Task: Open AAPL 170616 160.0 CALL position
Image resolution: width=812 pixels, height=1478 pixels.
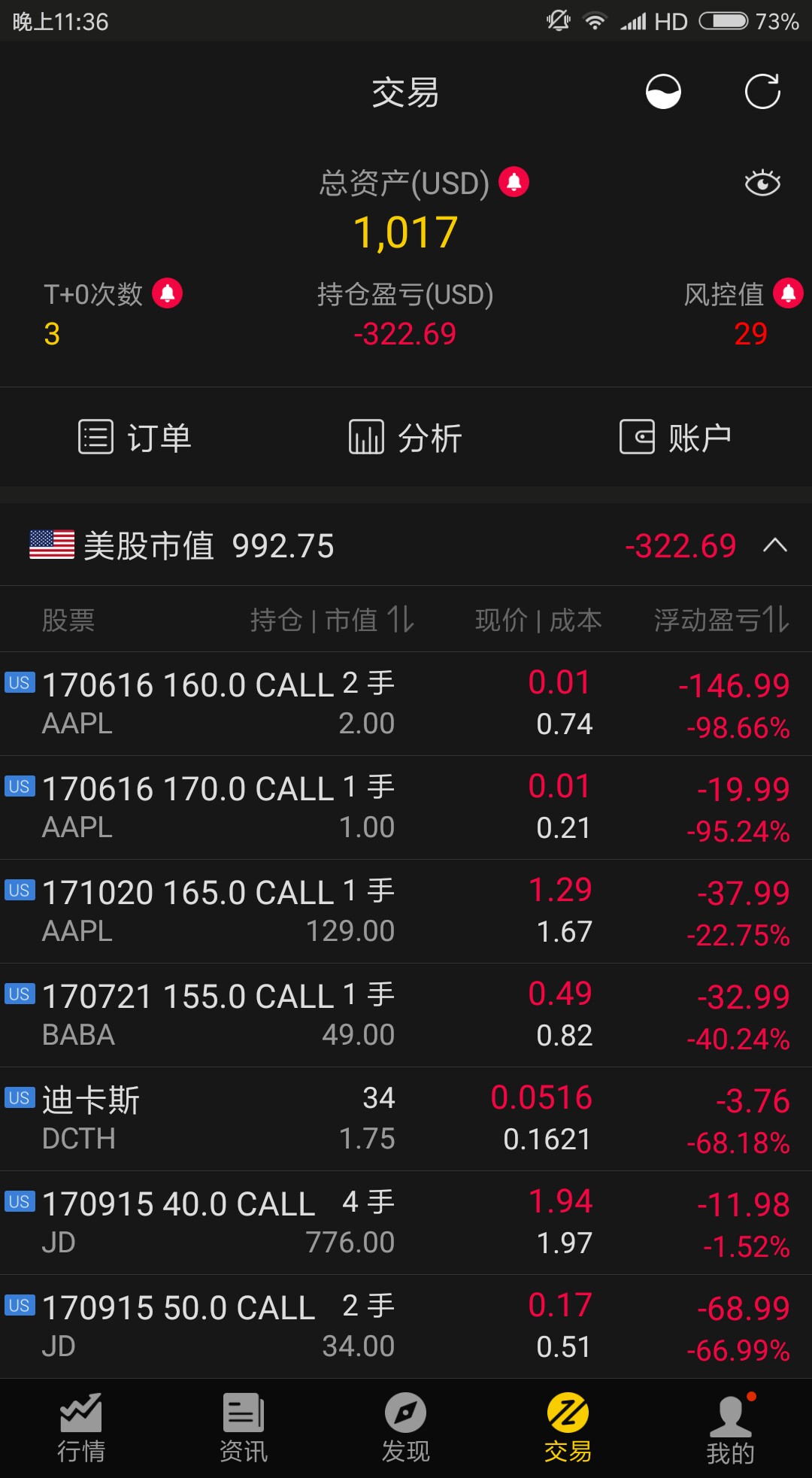Action: pos(406,703)
